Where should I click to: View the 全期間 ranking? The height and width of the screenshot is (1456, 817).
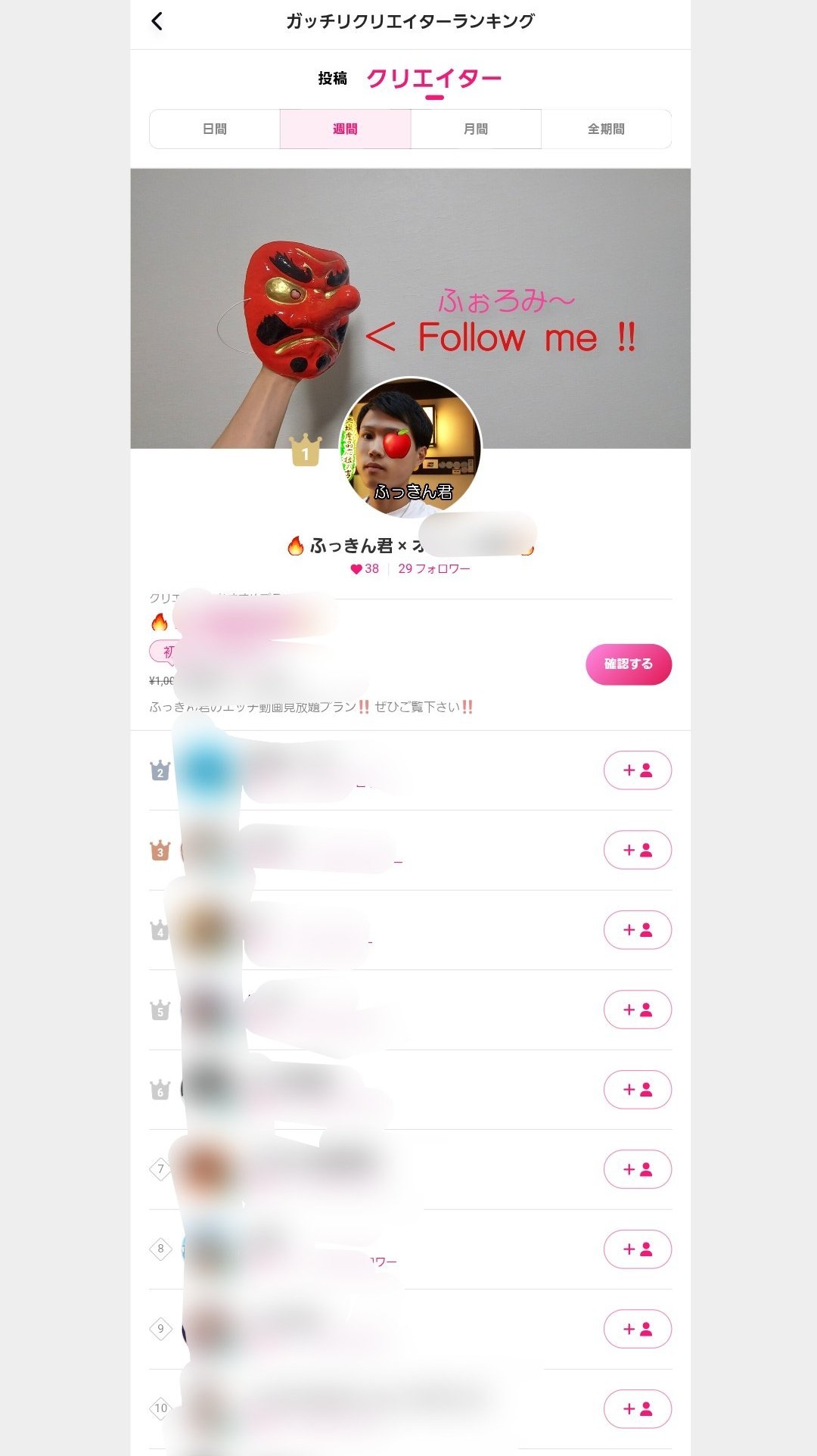tap(606, 129)
